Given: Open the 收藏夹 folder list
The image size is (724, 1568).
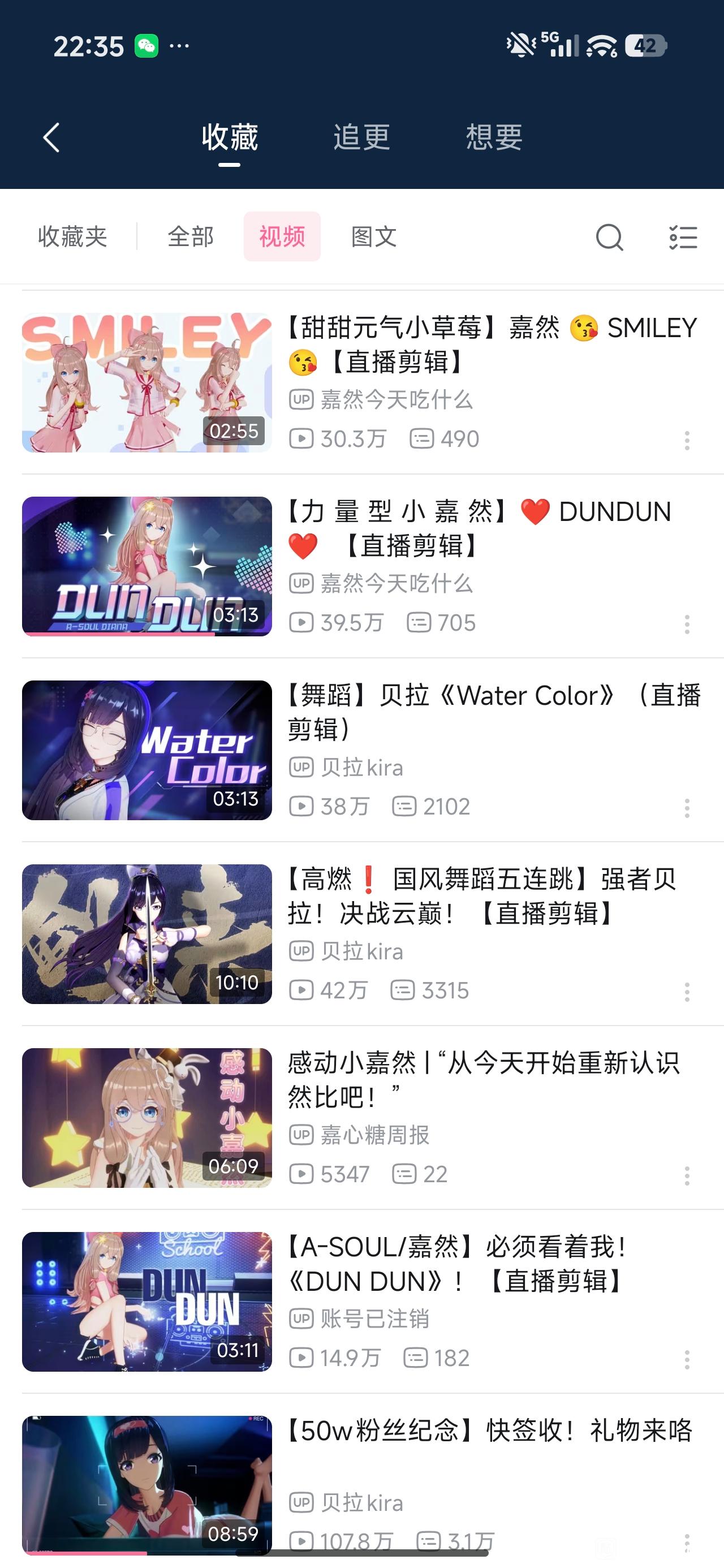Looking at the screenshot, I should pyautogui.click(x=72, y=237).
